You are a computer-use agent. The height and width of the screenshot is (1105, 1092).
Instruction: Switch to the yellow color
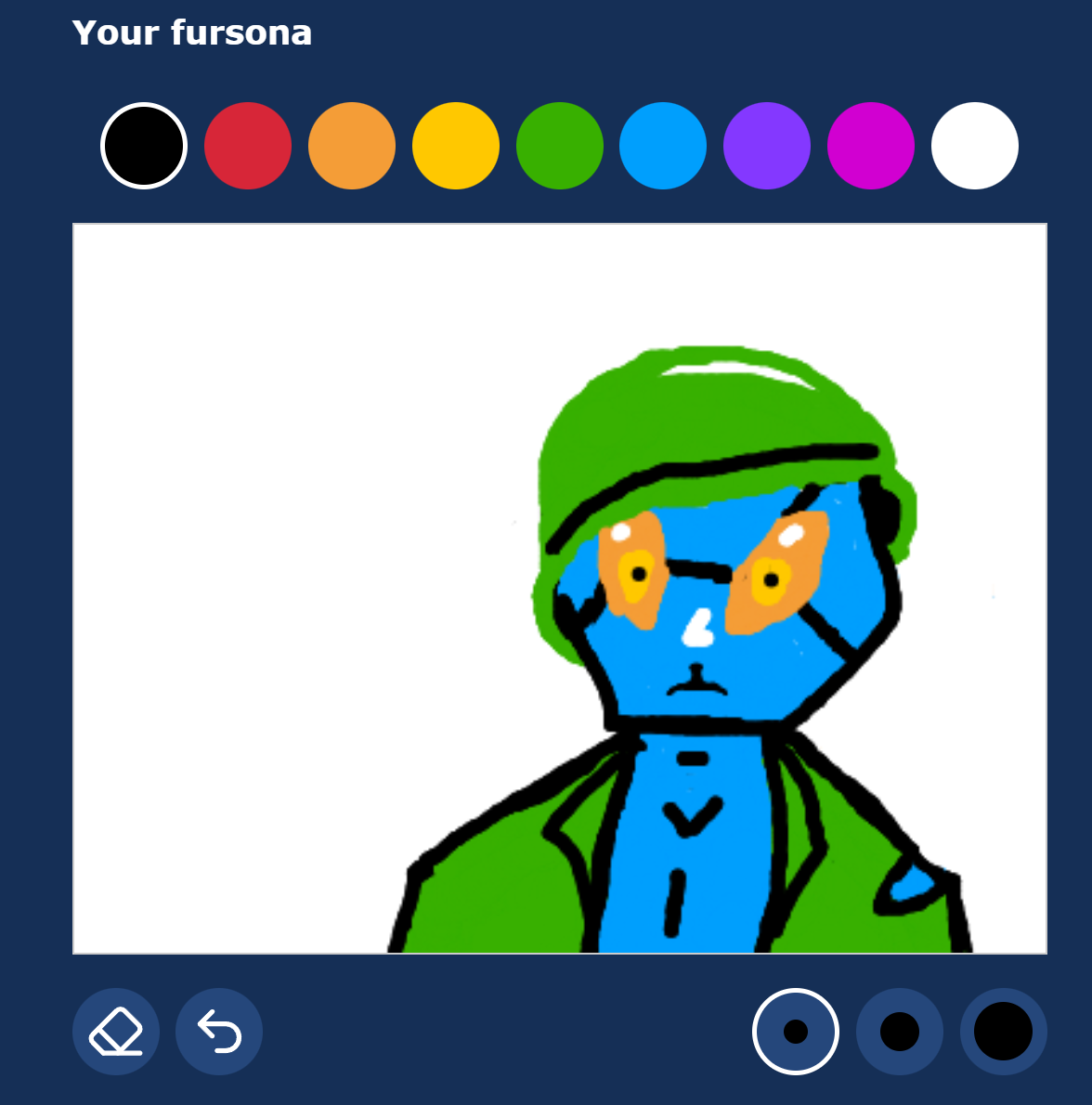click(x=456, y=146)
